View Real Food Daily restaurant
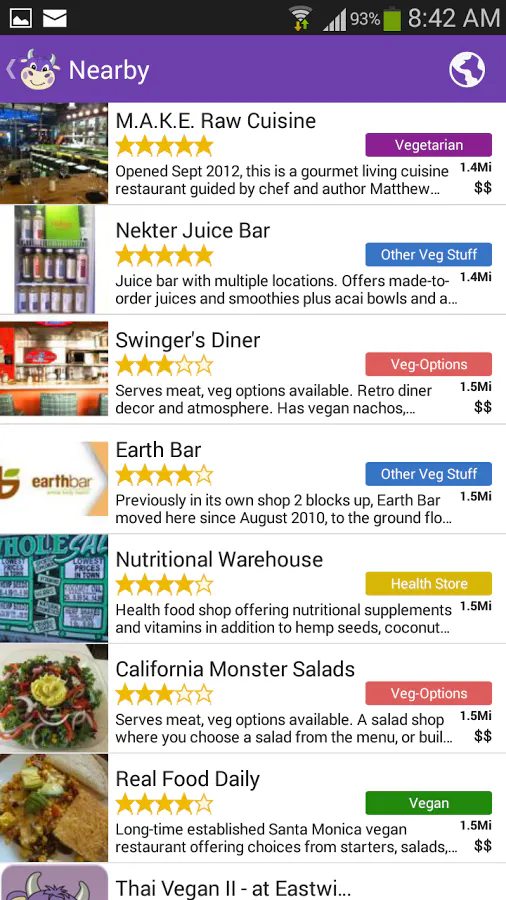This screenshot has height=900, width=506. (x=253, y=808)
